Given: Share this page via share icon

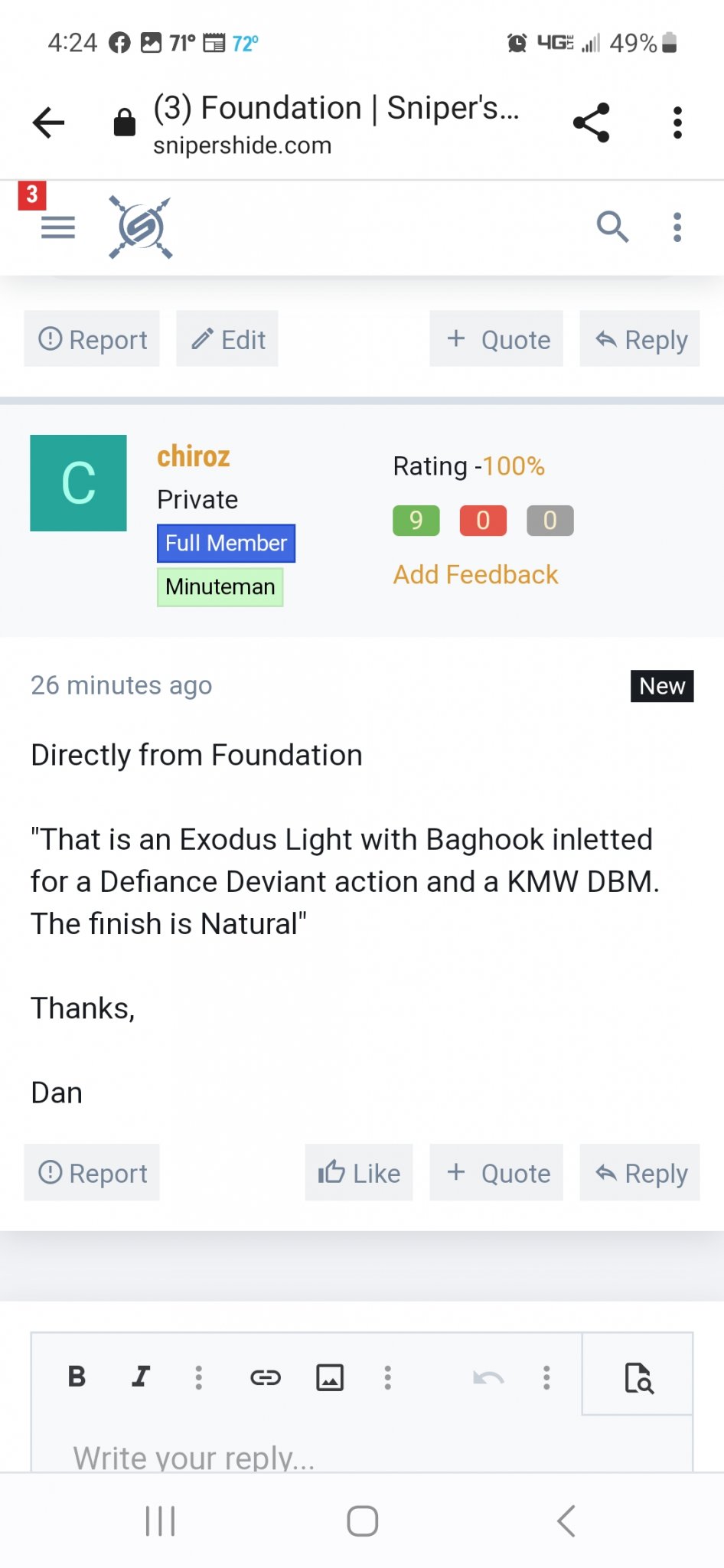Looking at the screenshot, I should pos(592,122).
